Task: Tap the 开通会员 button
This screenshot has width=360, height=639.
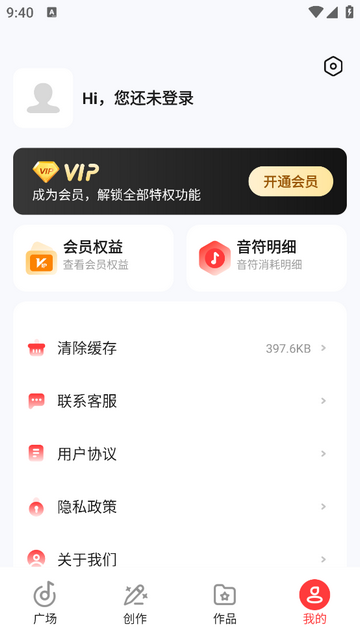Action: [x=291, y=181]
